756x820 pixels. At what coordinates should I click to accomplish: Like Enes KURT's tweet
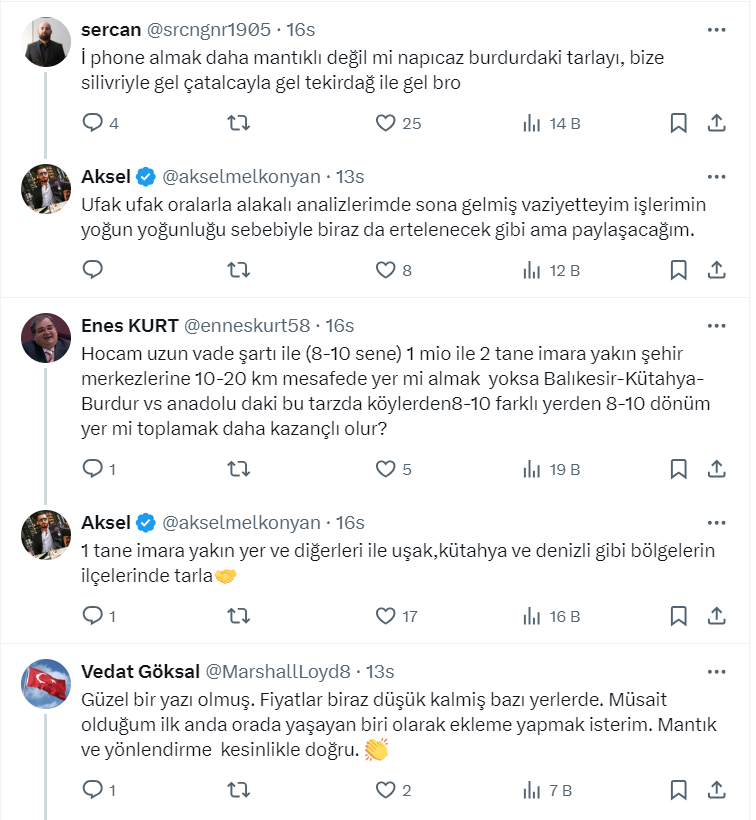[387, 468]
